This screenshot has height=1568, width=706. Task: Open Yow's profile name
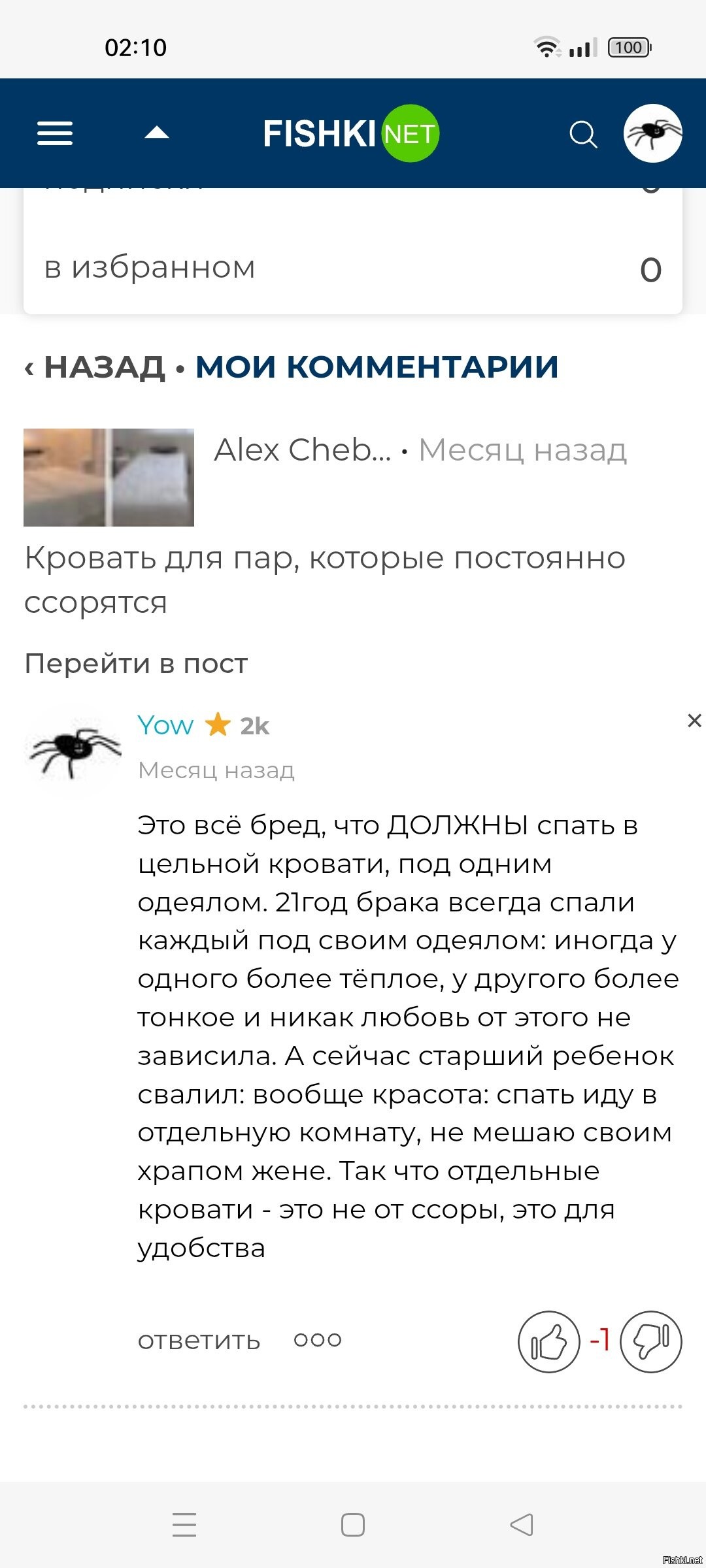tap(165, 725)
